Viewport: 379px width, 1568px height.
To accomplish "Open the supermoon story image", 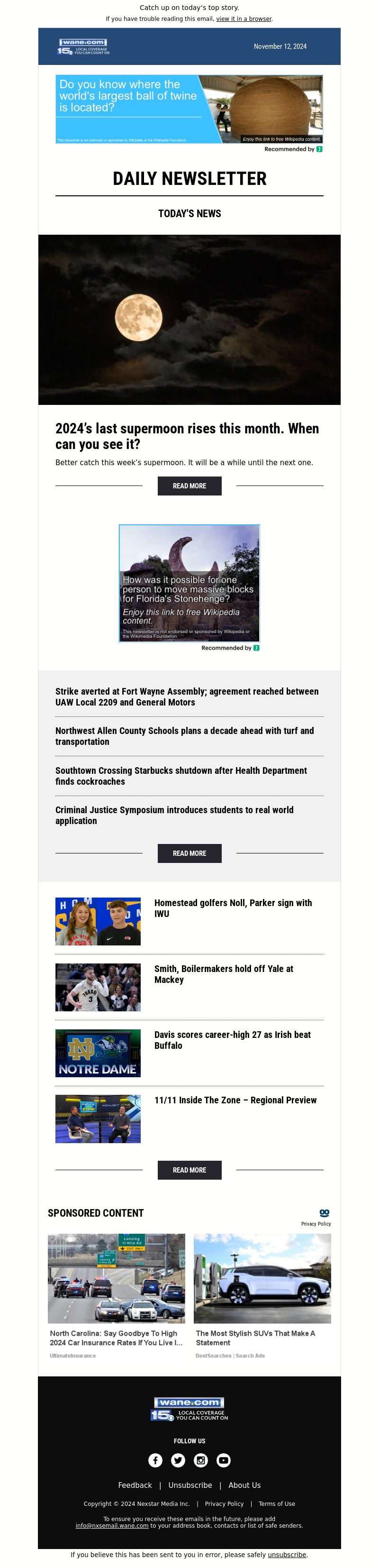I will (189, 320).
